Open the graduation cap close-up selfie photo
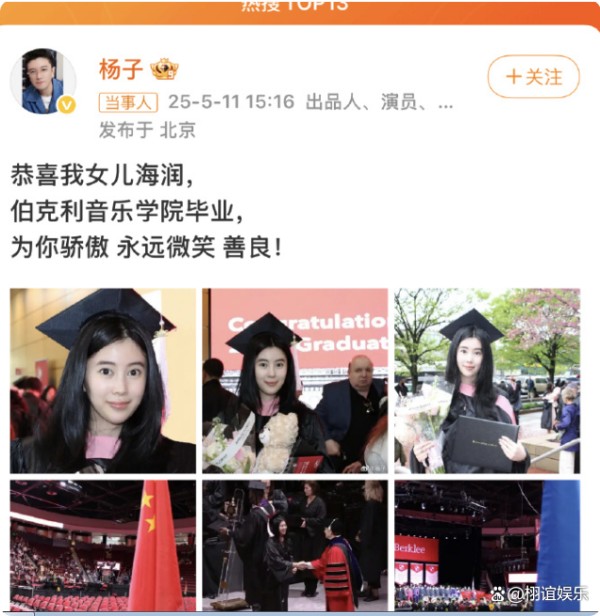Screen dimensions: 600x616 [103, 380]
